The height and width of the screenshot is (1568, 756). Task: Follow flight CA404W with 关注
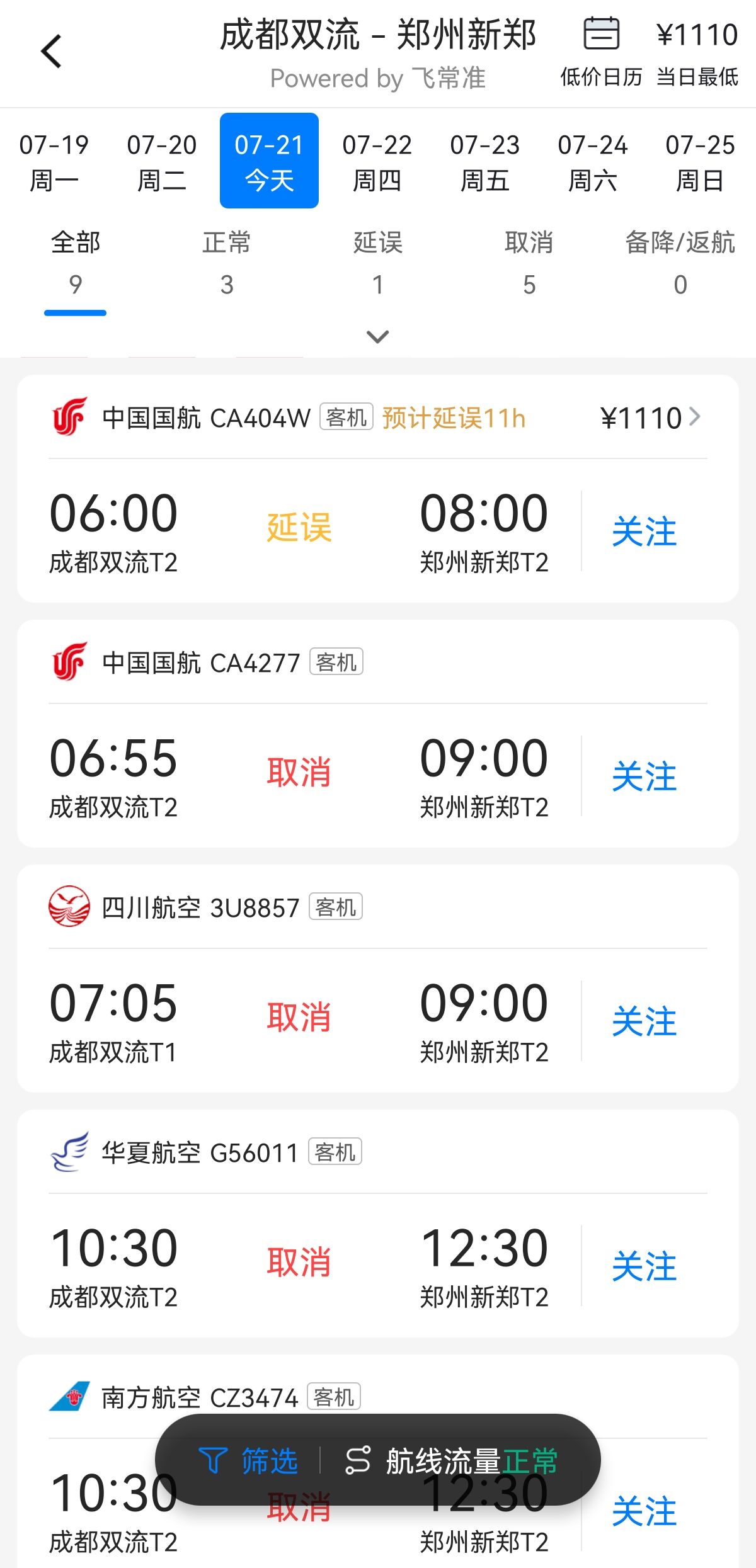click(x=644, y=531)
